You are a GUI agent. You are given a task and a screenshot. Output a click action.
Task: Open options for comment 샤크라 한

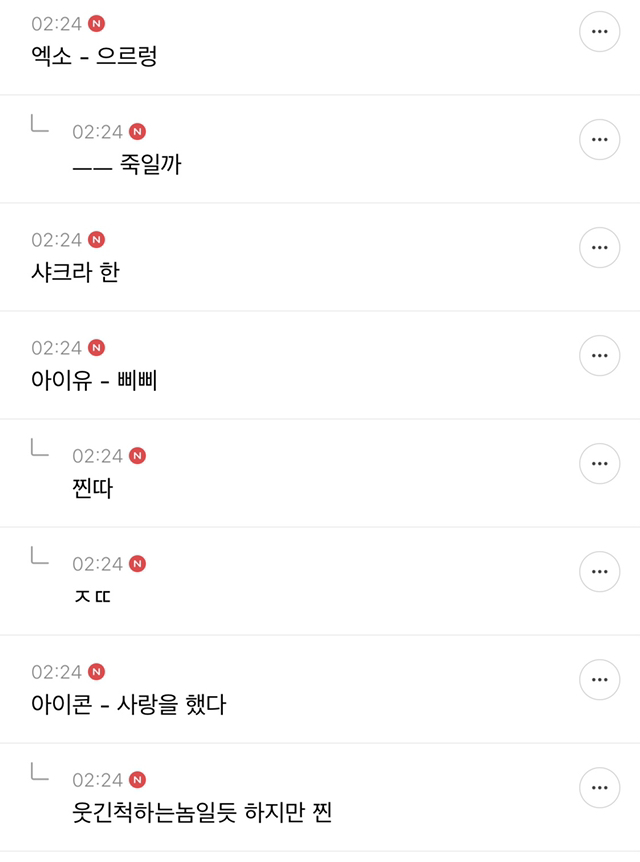[599, 247]
